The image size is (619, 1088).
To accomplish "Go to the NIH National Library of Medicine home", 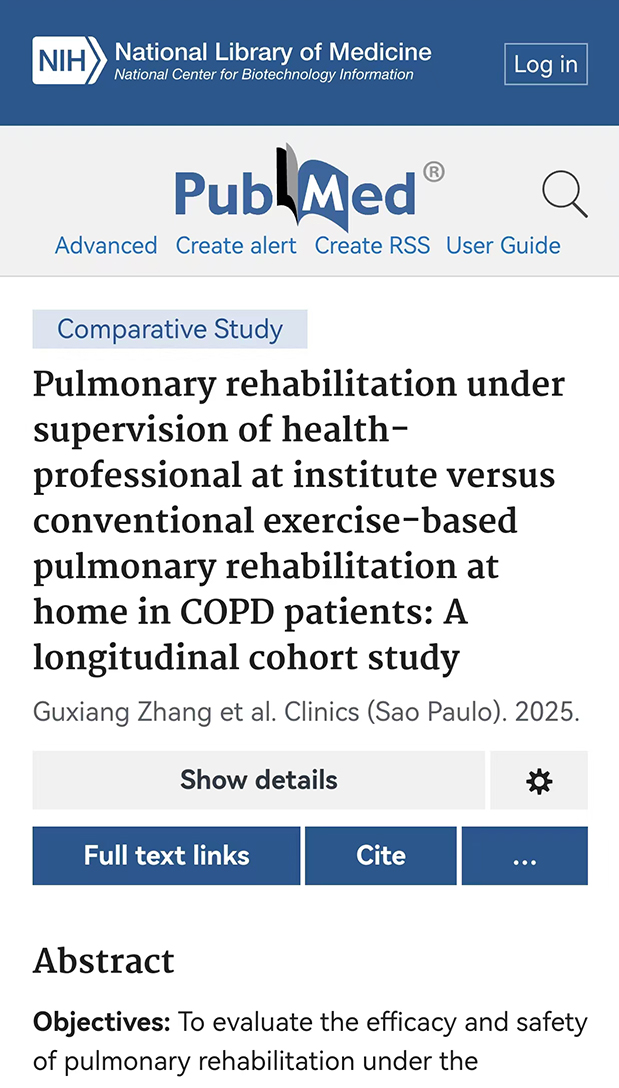I will pyautogui.click(x=232, y=60).
